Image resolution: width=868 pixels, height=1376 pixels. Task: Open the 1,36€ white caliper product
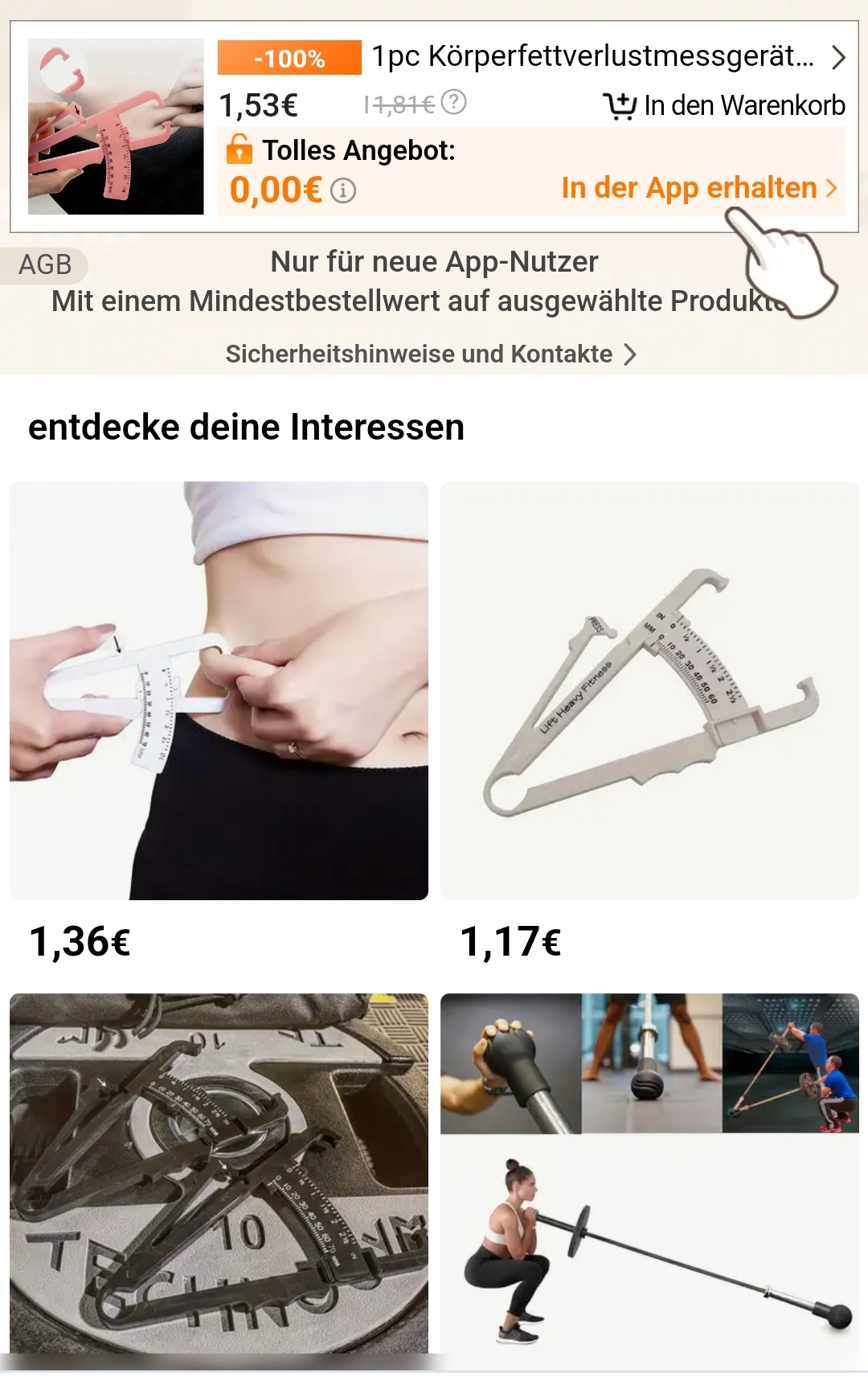tap(219, 691)
